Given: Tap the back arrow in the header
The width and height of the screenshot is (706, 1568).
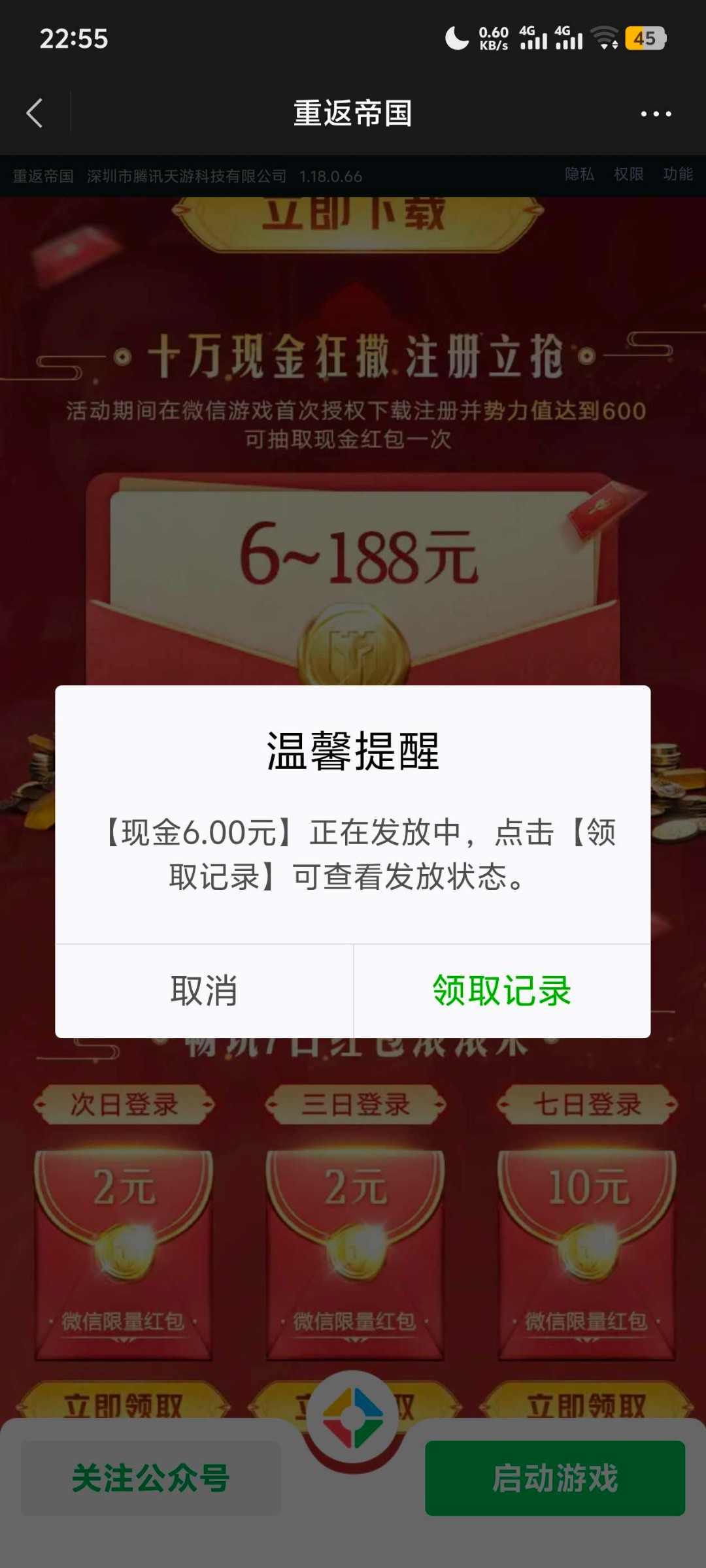Looking at the screenshot, I should (35, 114).
